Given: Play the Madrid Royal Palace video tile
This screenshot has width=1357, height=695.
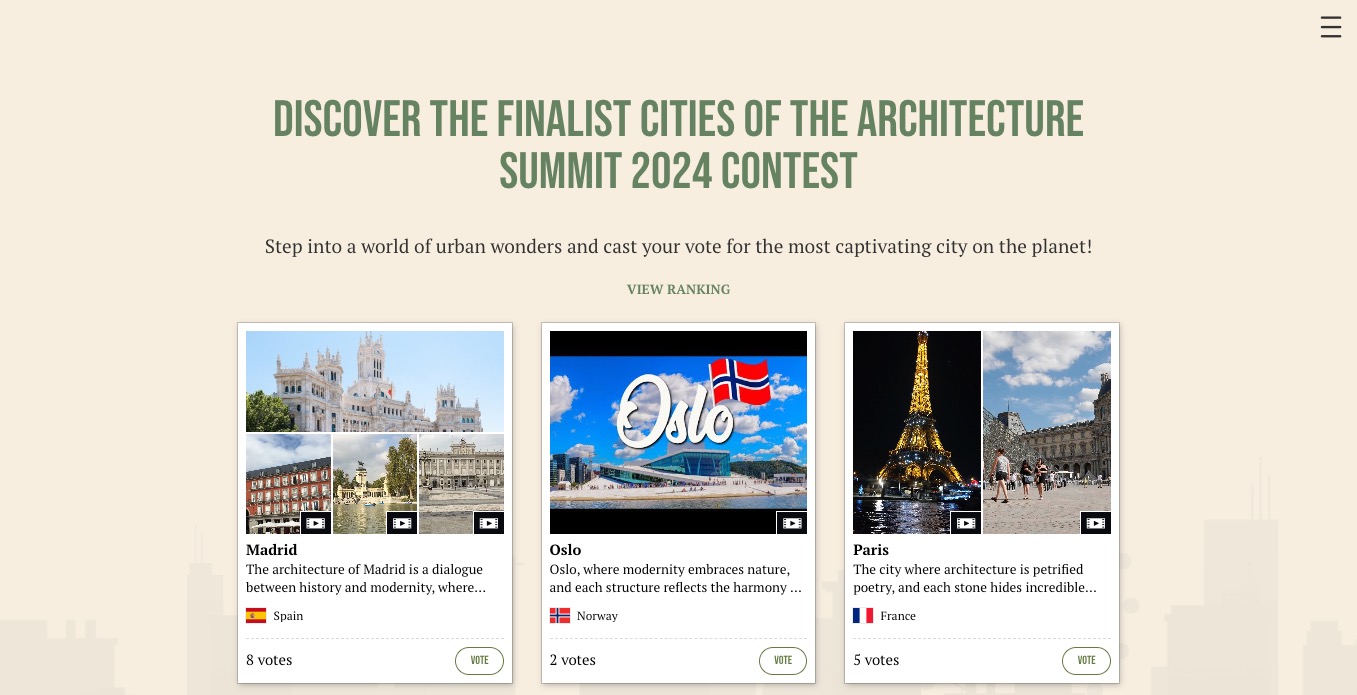Looking at the screenshot, I should click(461, 483).
